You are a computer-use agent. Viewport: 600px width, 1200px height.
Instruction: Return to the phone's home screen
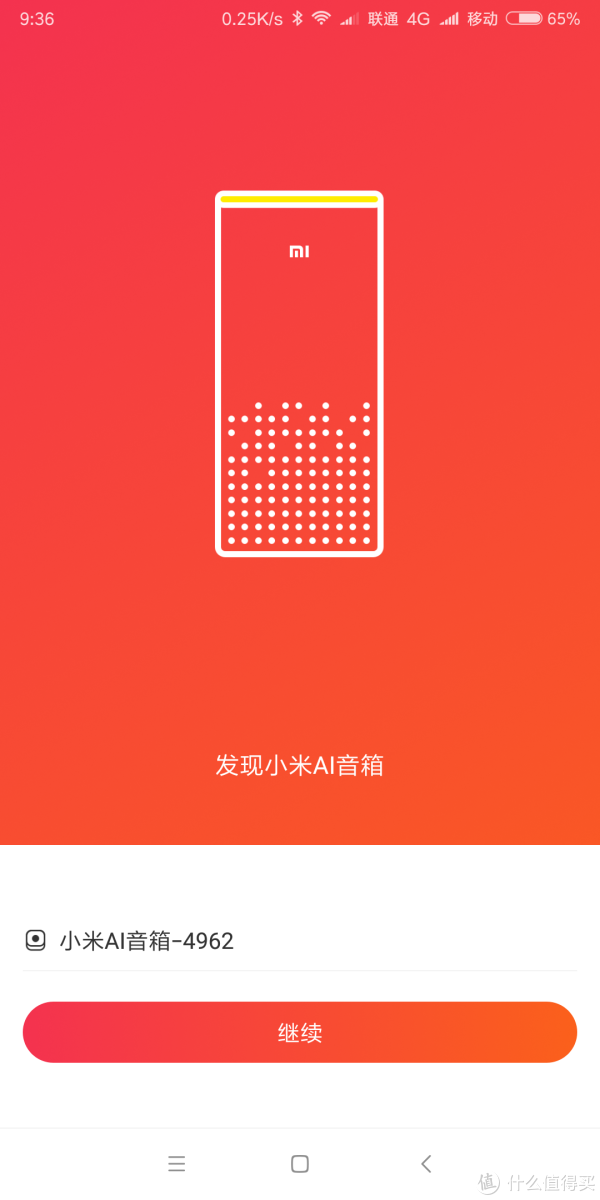coord(299,1163)
